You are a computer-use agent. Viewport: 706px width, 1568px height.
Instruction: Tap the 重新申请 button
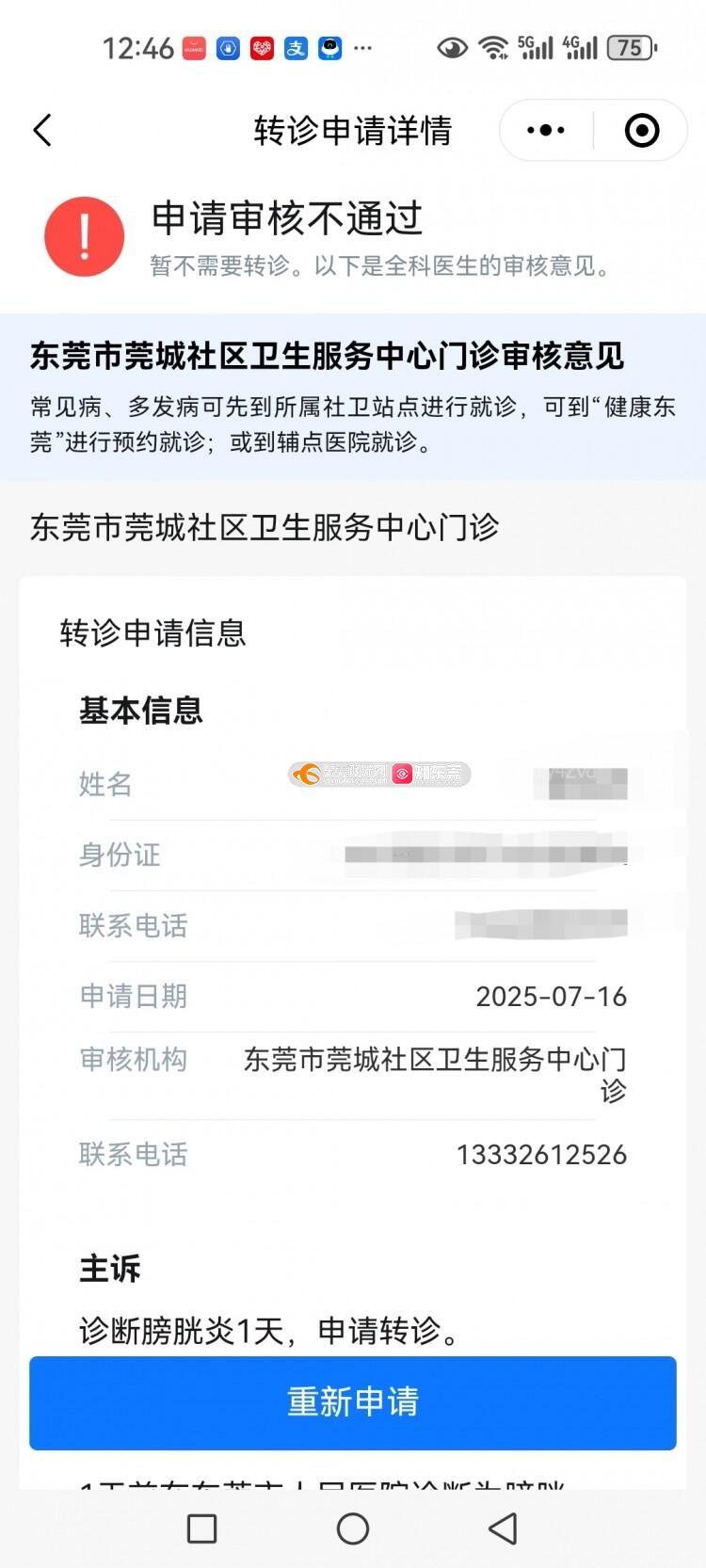pos(353,1402)
